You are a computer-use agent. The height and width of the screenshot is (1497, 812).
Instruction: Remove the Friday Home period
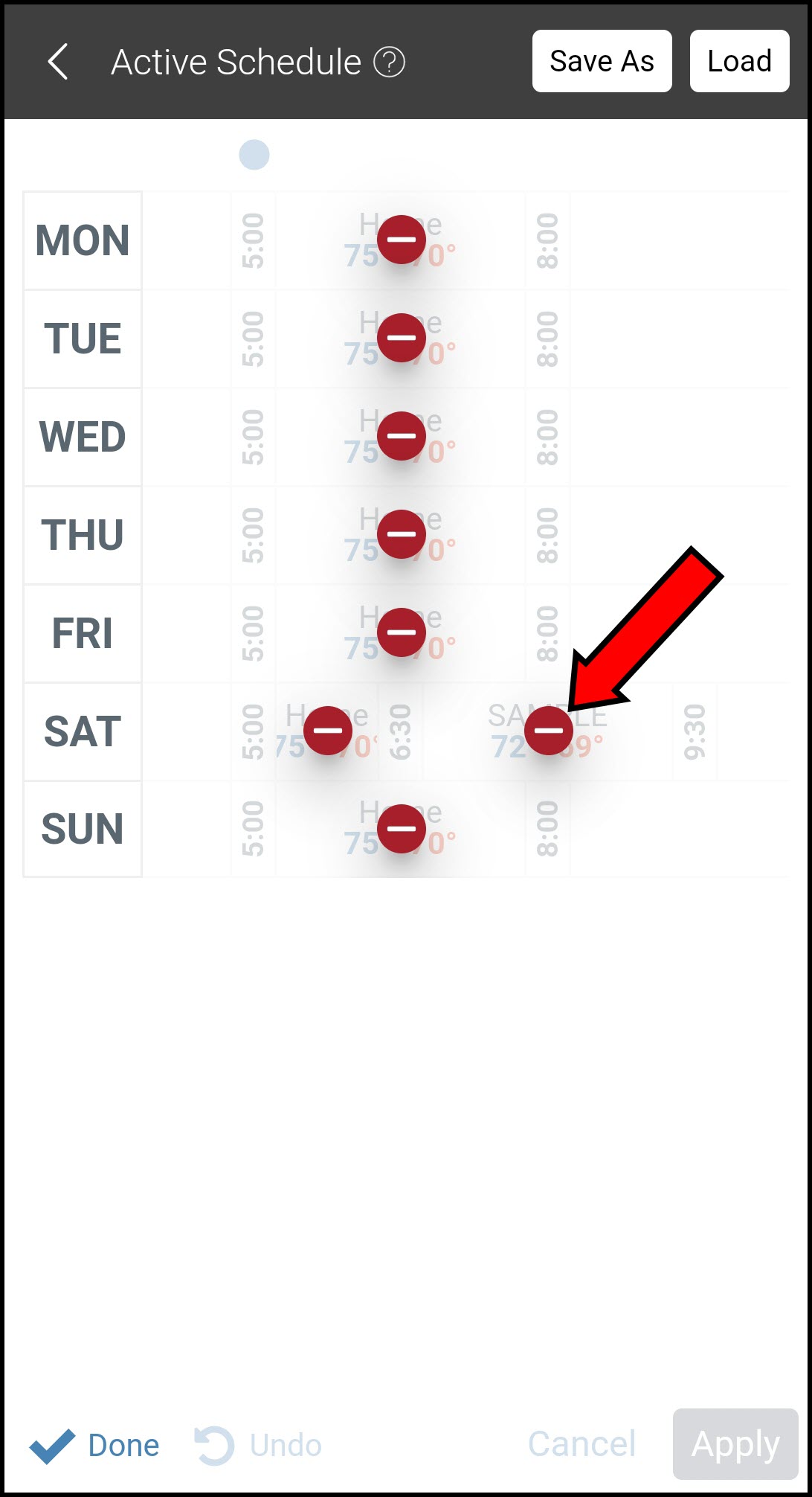[402, 632]
